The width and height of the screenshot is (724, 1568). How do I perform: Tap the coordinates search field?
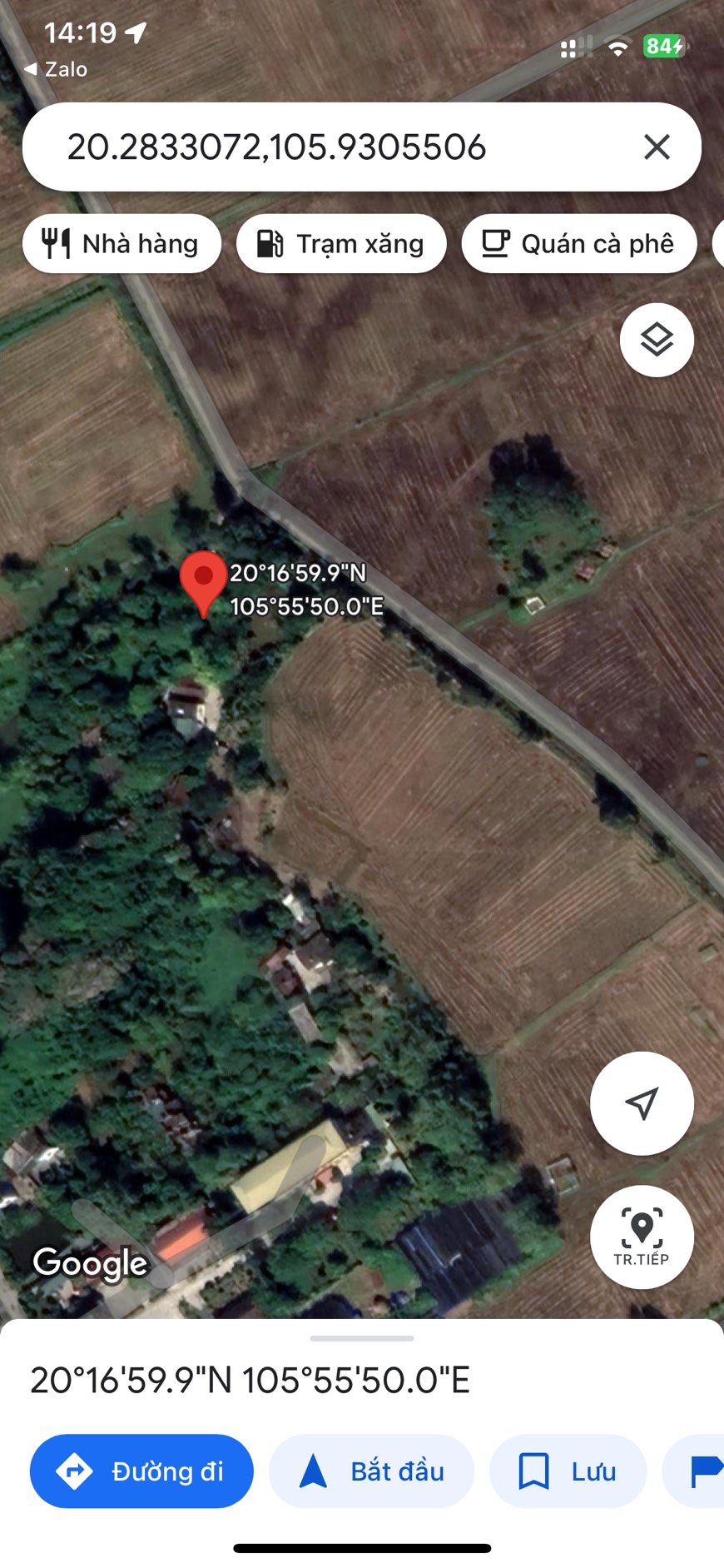pos(333,147)
